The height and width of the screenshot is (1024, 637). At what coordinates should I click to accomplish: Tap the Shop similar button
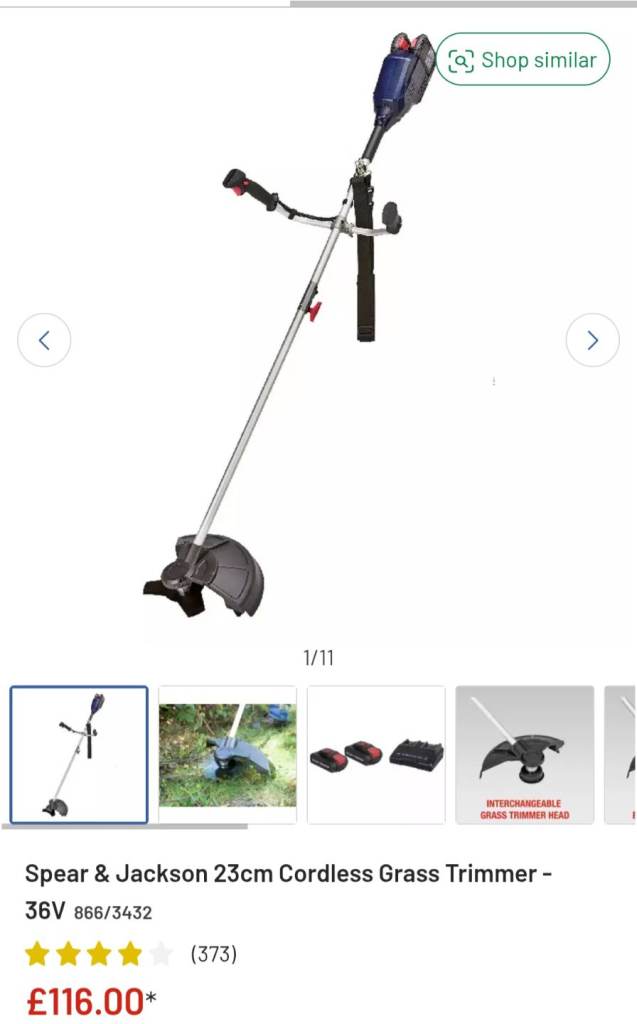pyautogui.click(x=523, y=59)
